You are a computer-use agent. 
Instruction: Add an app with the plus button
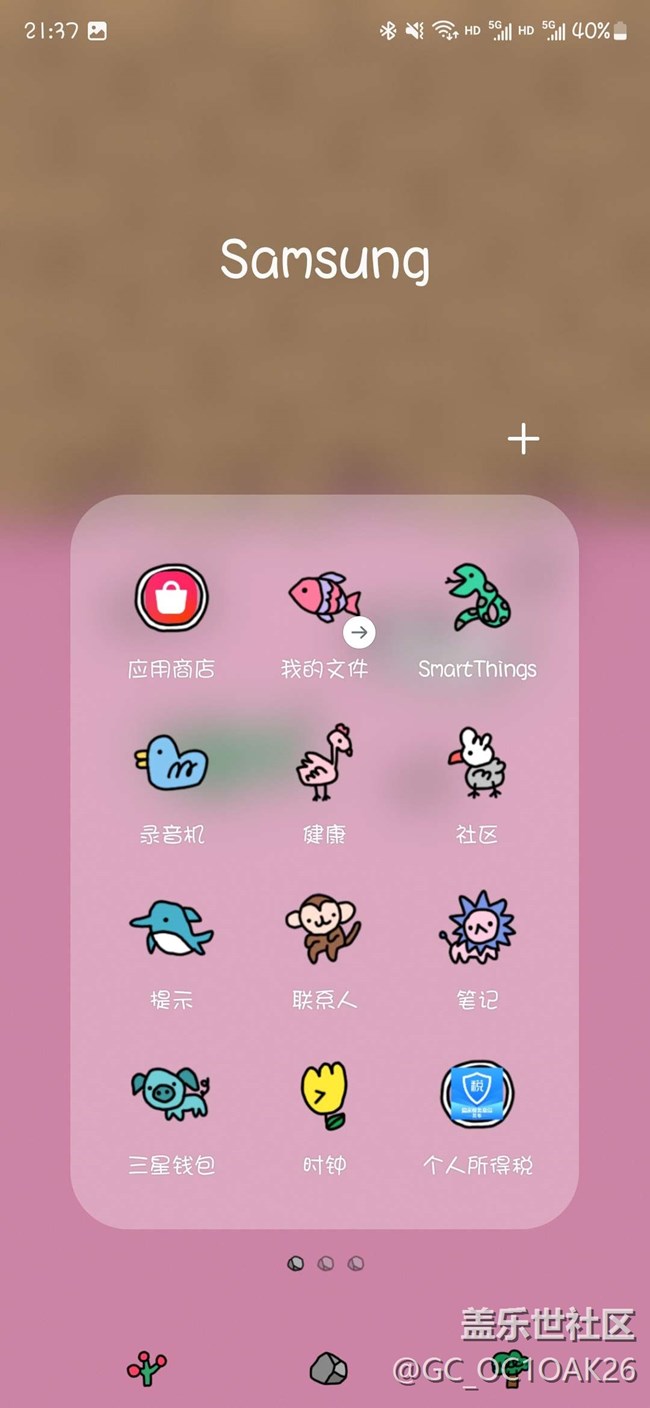click(x=523, y=438)
